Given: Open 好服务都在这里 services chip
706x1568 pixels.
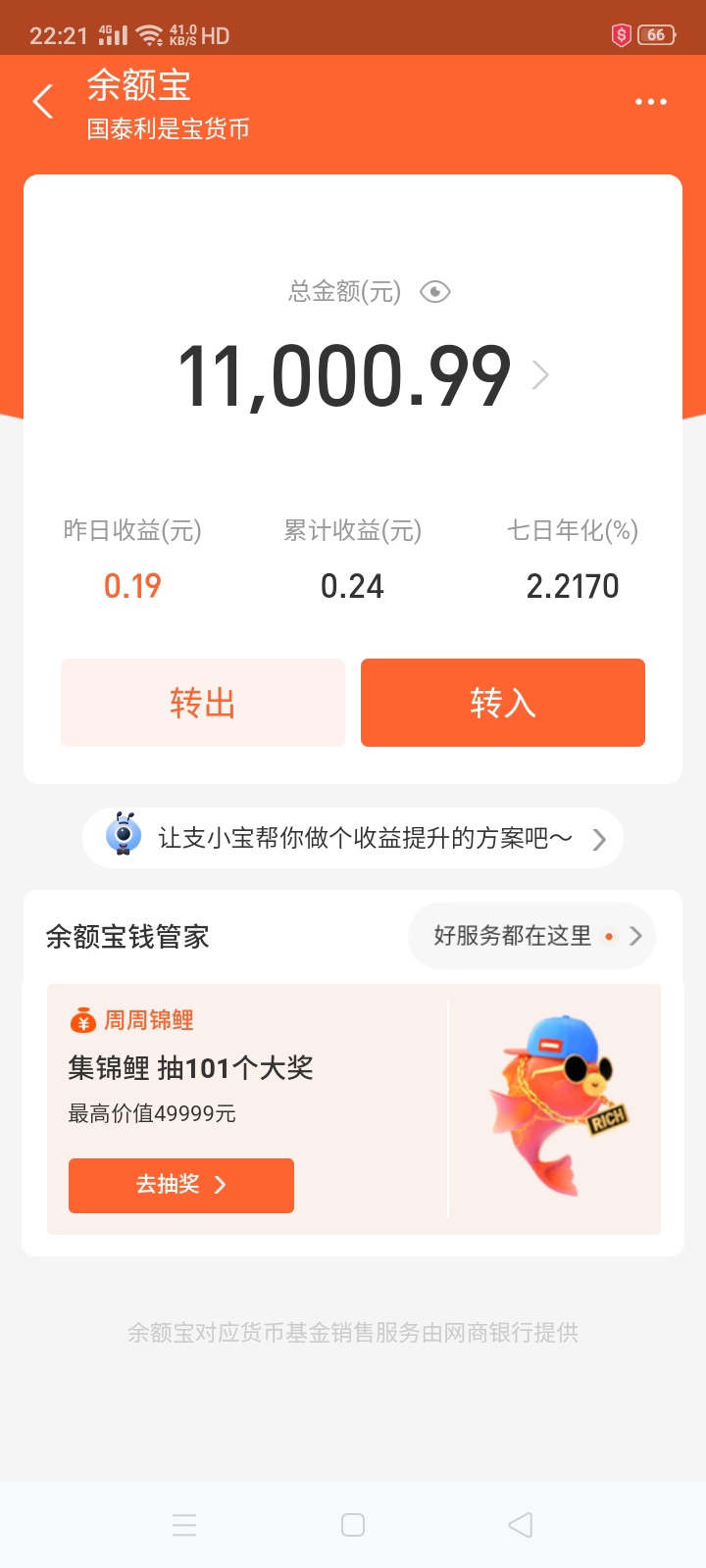Looking at the screenshot, I should (531, 936).
